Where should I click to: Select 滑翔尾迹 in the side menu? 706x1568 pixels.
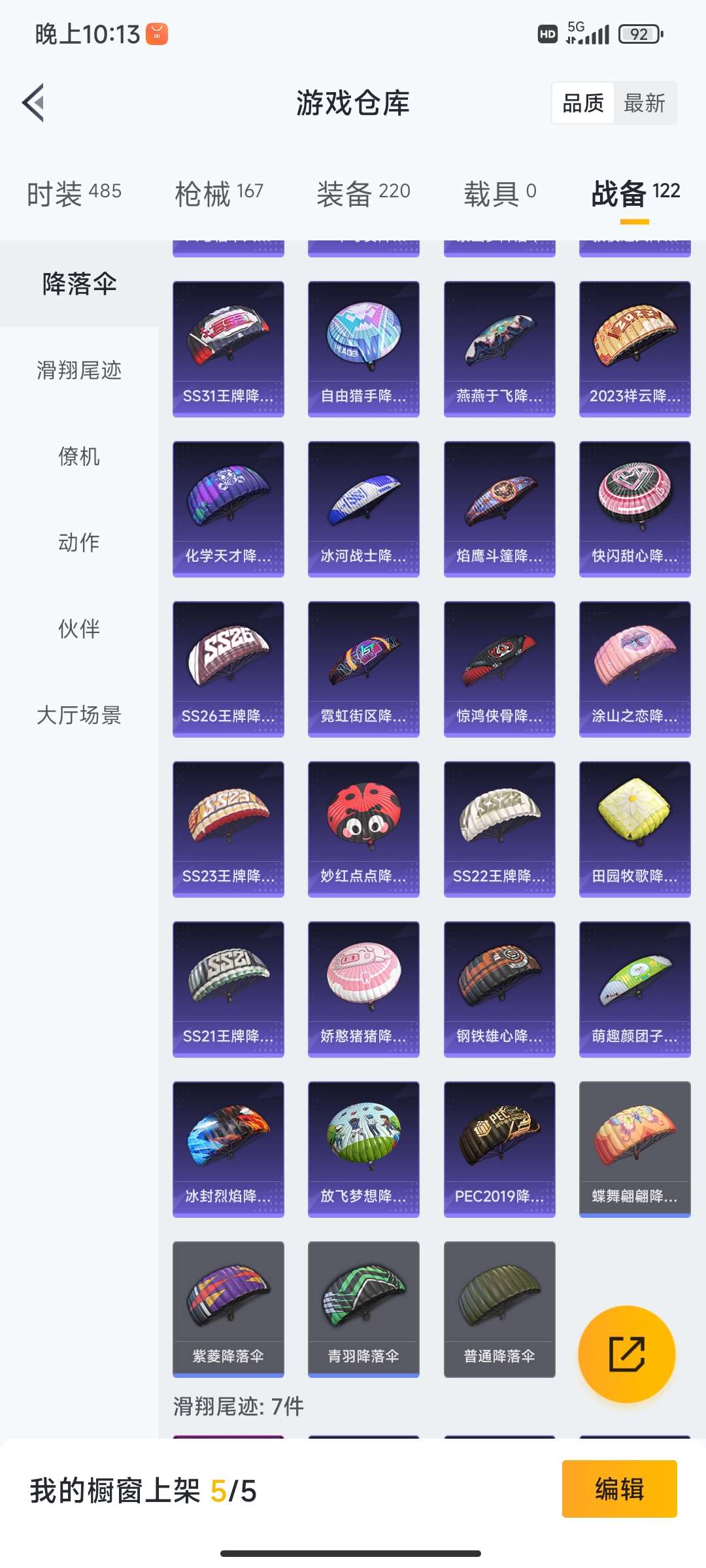tap(79, 370)
